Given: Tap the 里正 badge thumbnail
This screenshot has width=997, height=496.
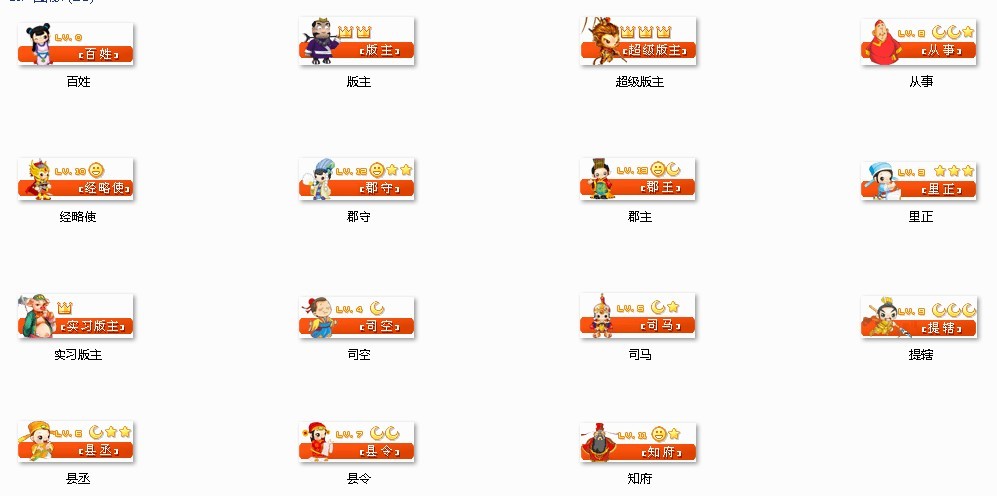Looking at the screenshot, I should click(x=919, y=179).
